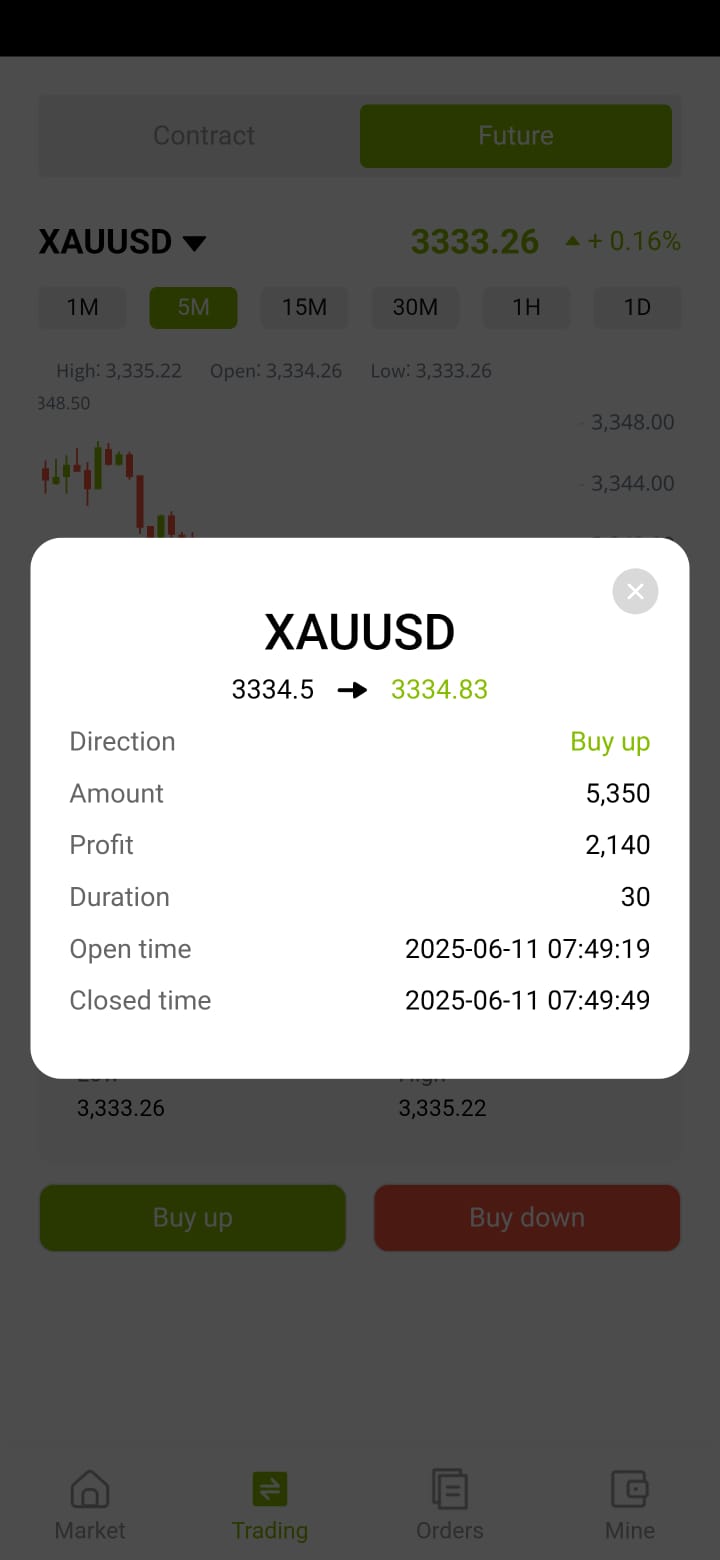Select the Future tab
This screenshot has height=1560, width=720.
516,136
